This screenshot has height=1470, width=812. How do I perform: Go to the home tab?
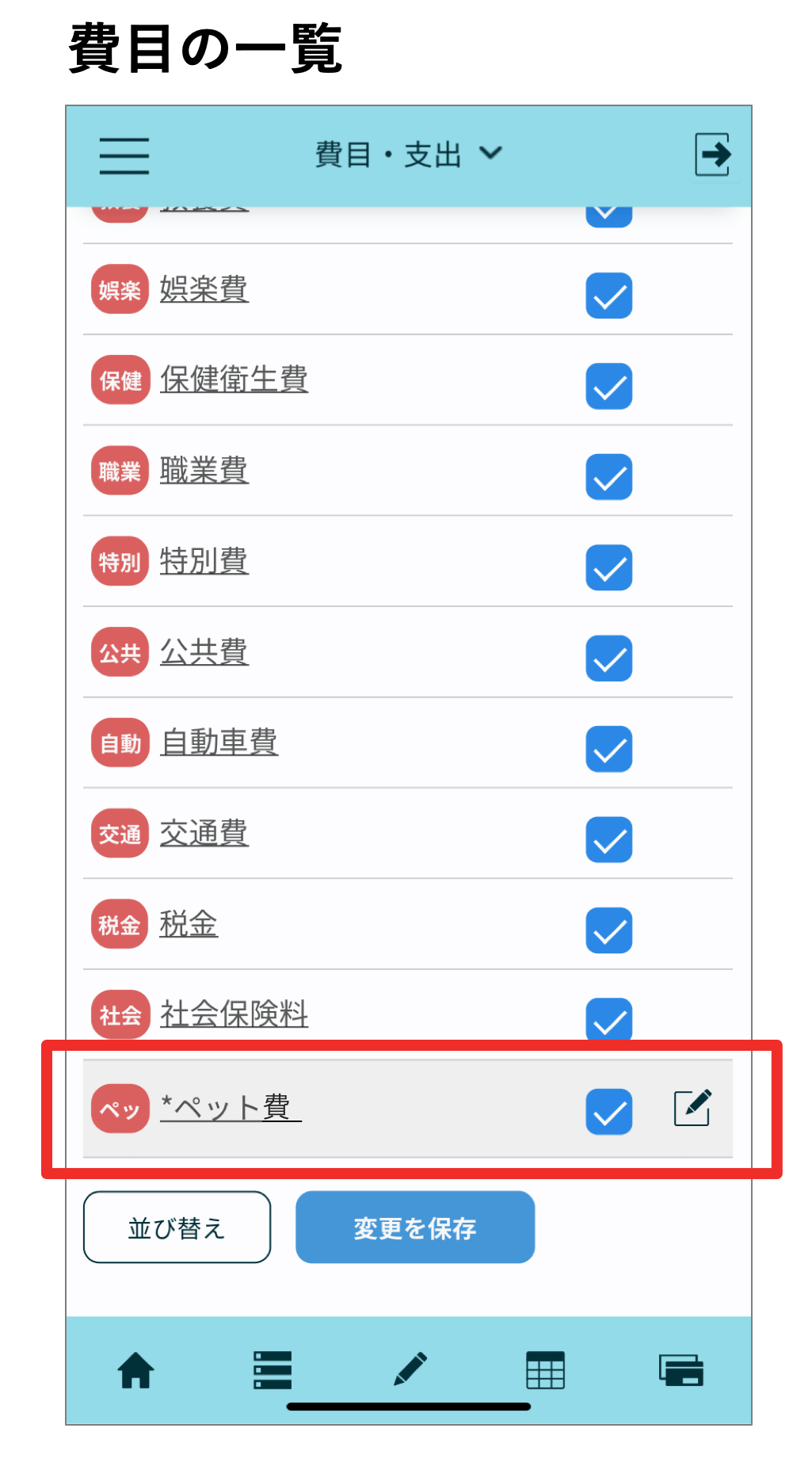pyautogui.click(x=135, y=1370)
